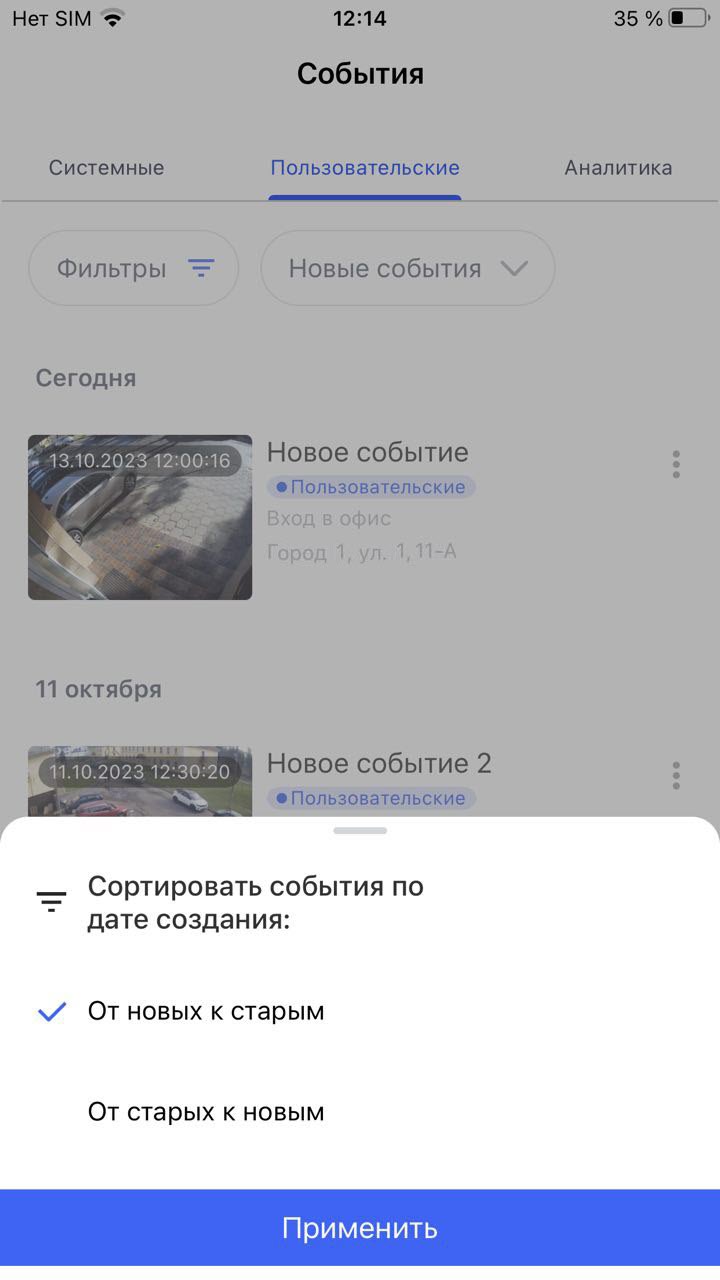Choose "От старых к новым" sorting
The image size is (720, 1280).
tap(206, 1112)
